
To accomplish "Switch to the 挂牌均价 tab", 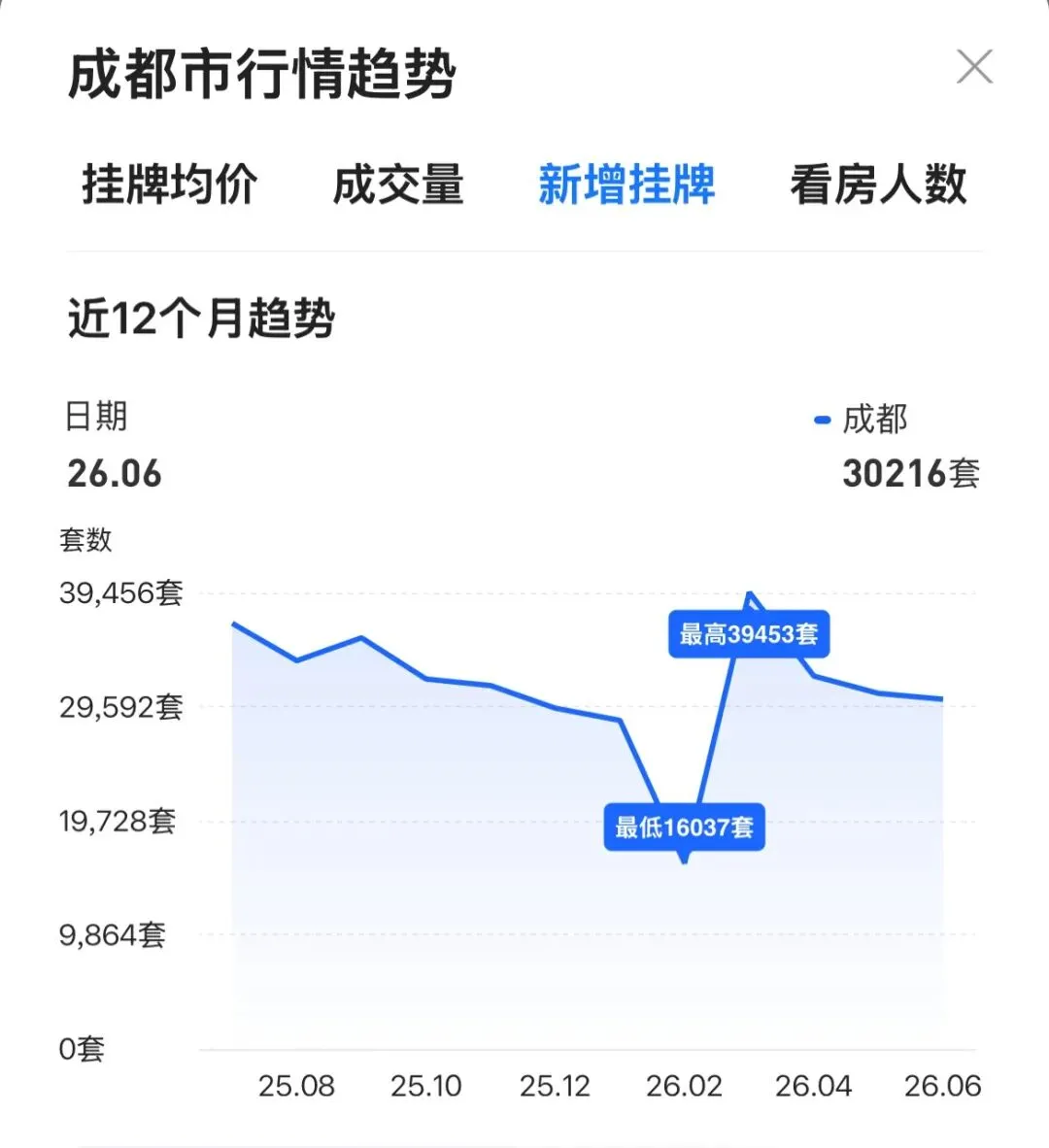I will click(x=170, y=184).
